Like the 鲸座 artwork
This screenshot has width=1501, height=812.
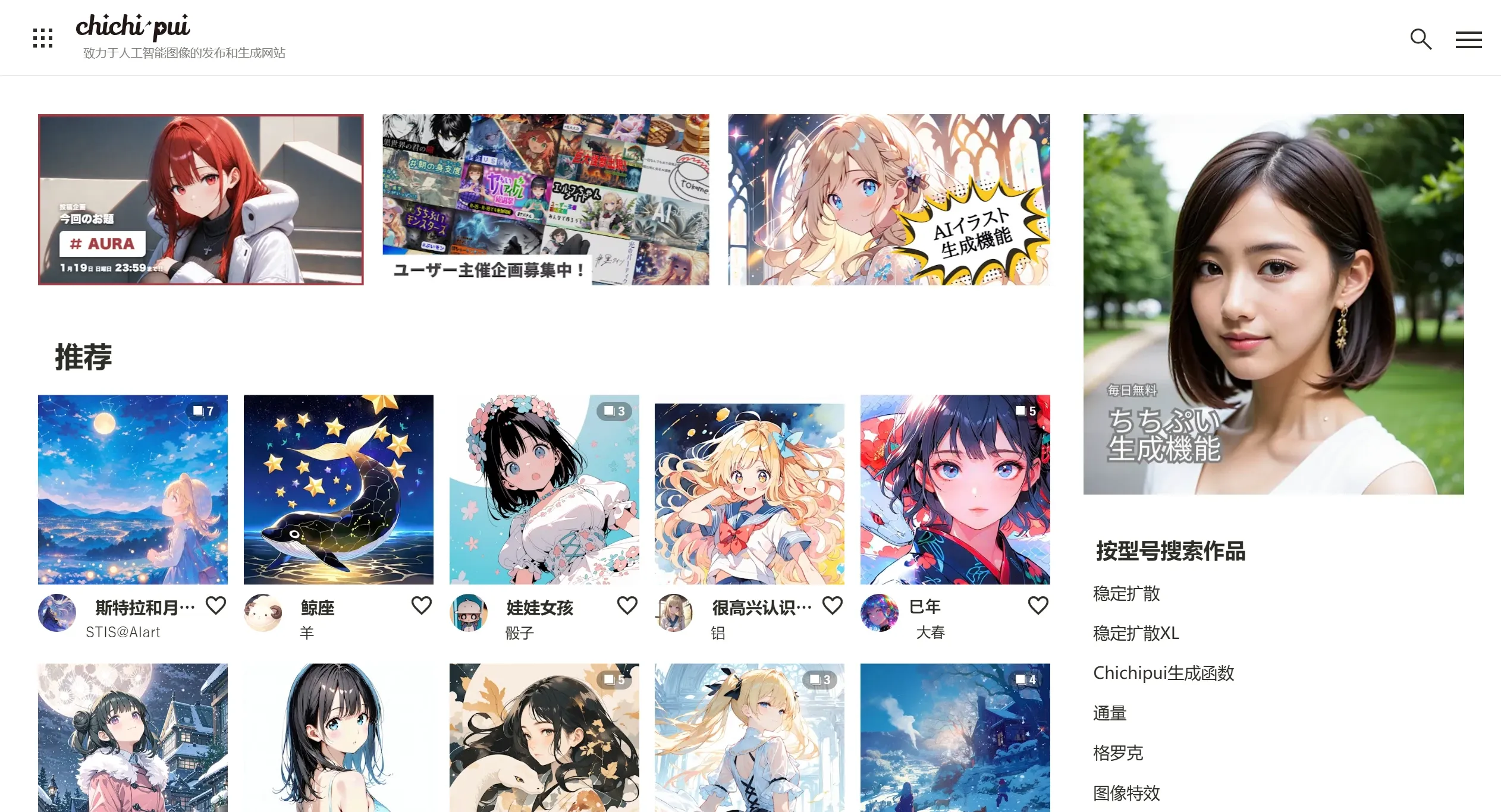tap(422, 606)
